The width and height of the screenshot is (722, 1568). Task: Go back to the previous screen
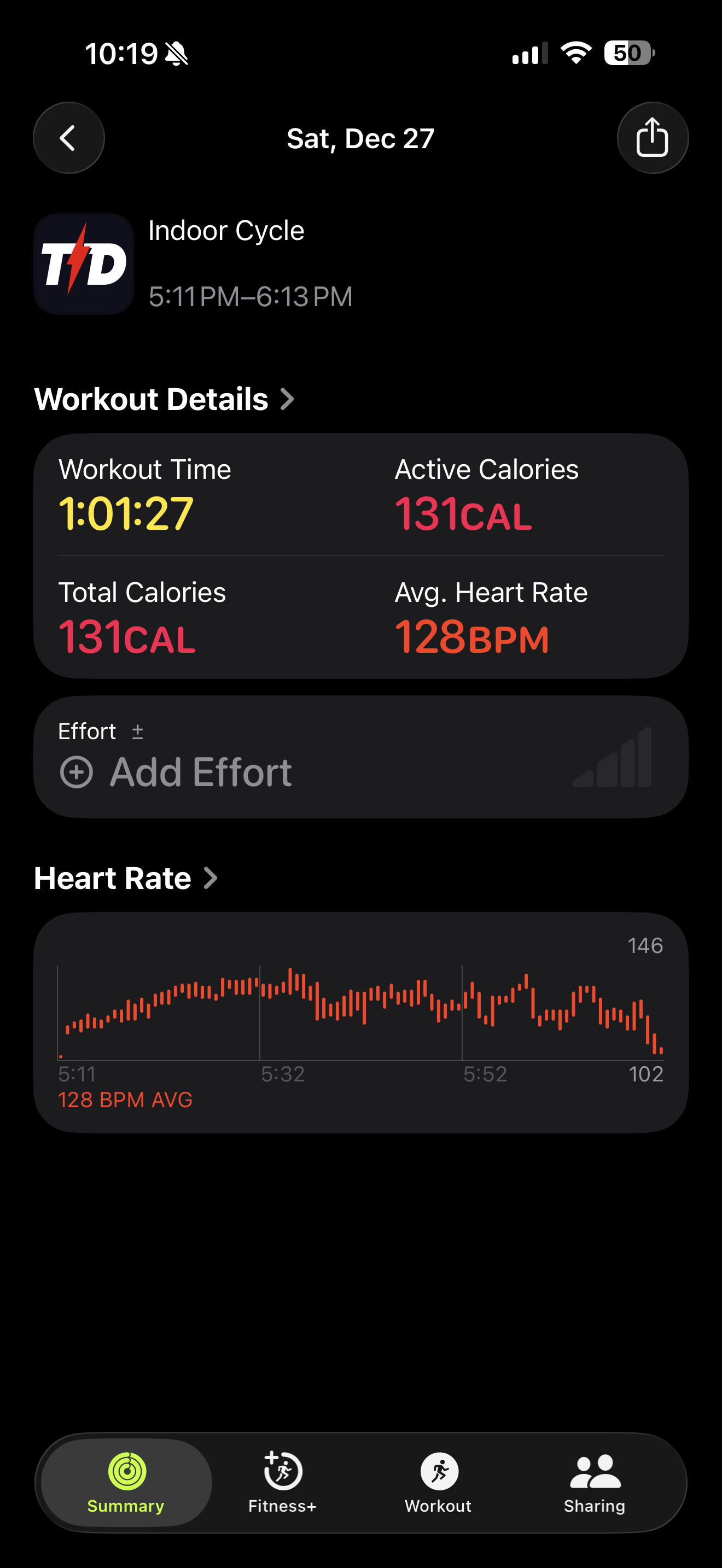tap(68, 138)
